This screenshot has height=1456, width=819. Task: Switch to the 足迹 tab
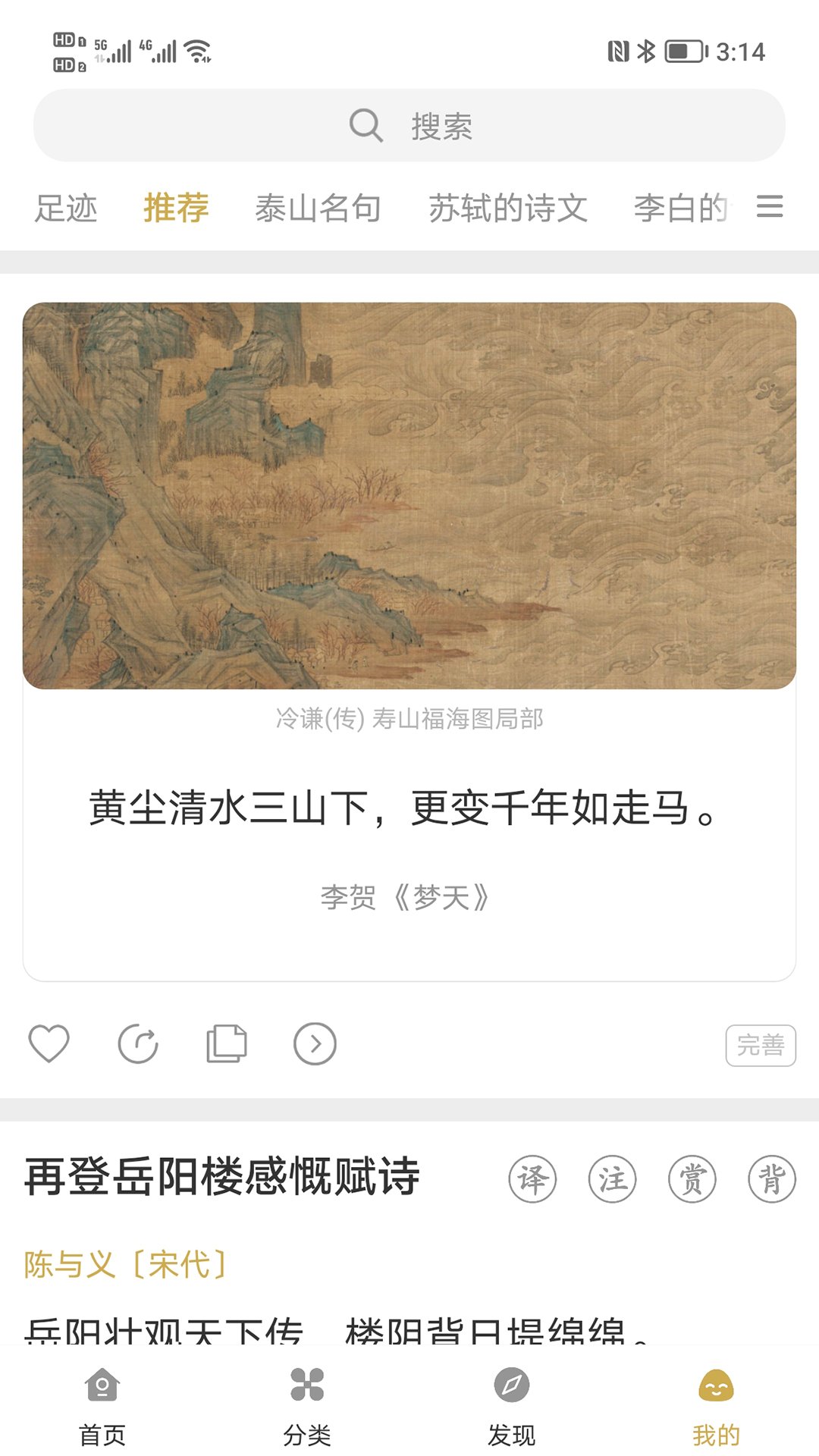[x=66, y=207]
